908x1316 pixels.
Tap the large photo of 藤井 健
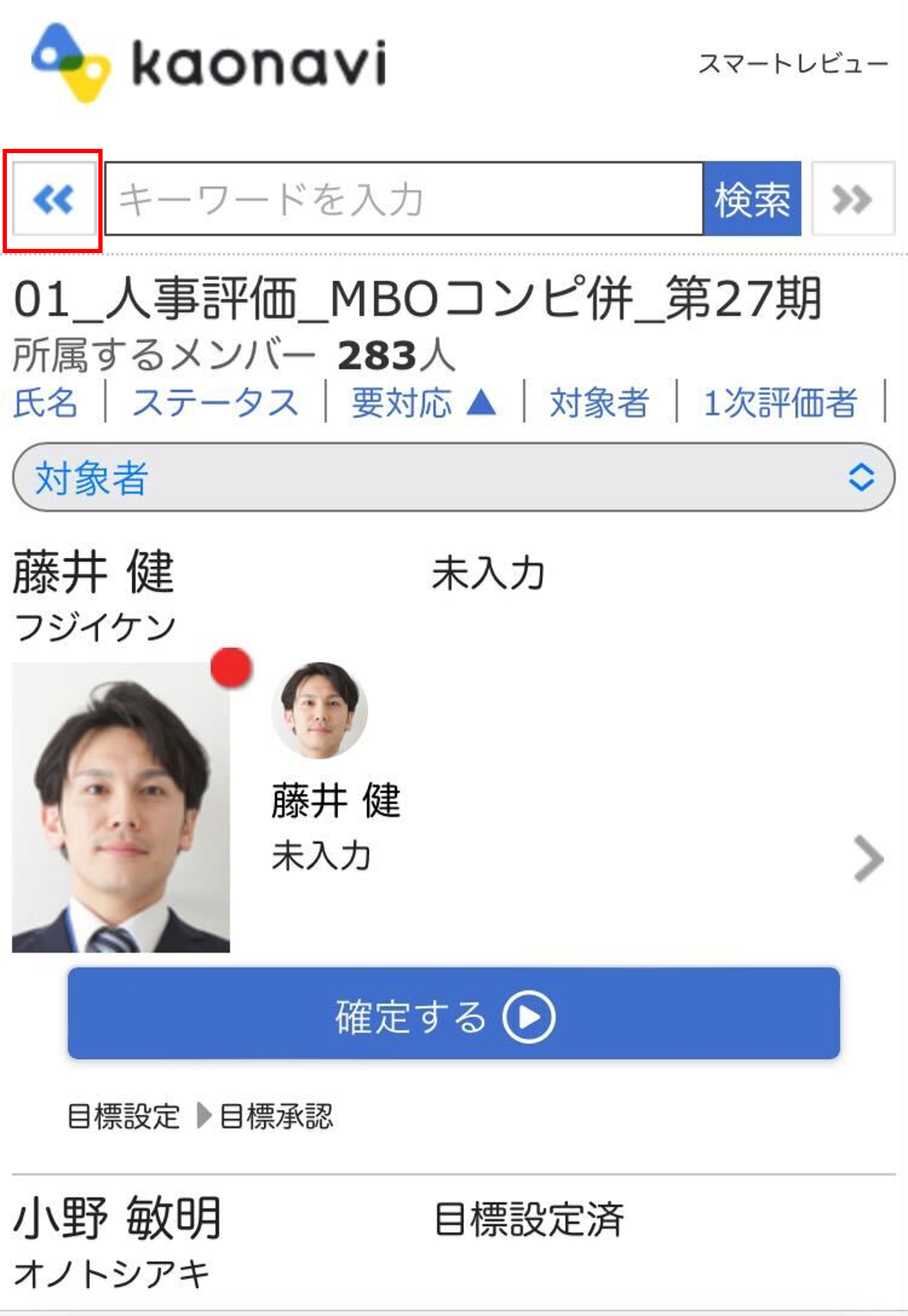click(121, 807)
